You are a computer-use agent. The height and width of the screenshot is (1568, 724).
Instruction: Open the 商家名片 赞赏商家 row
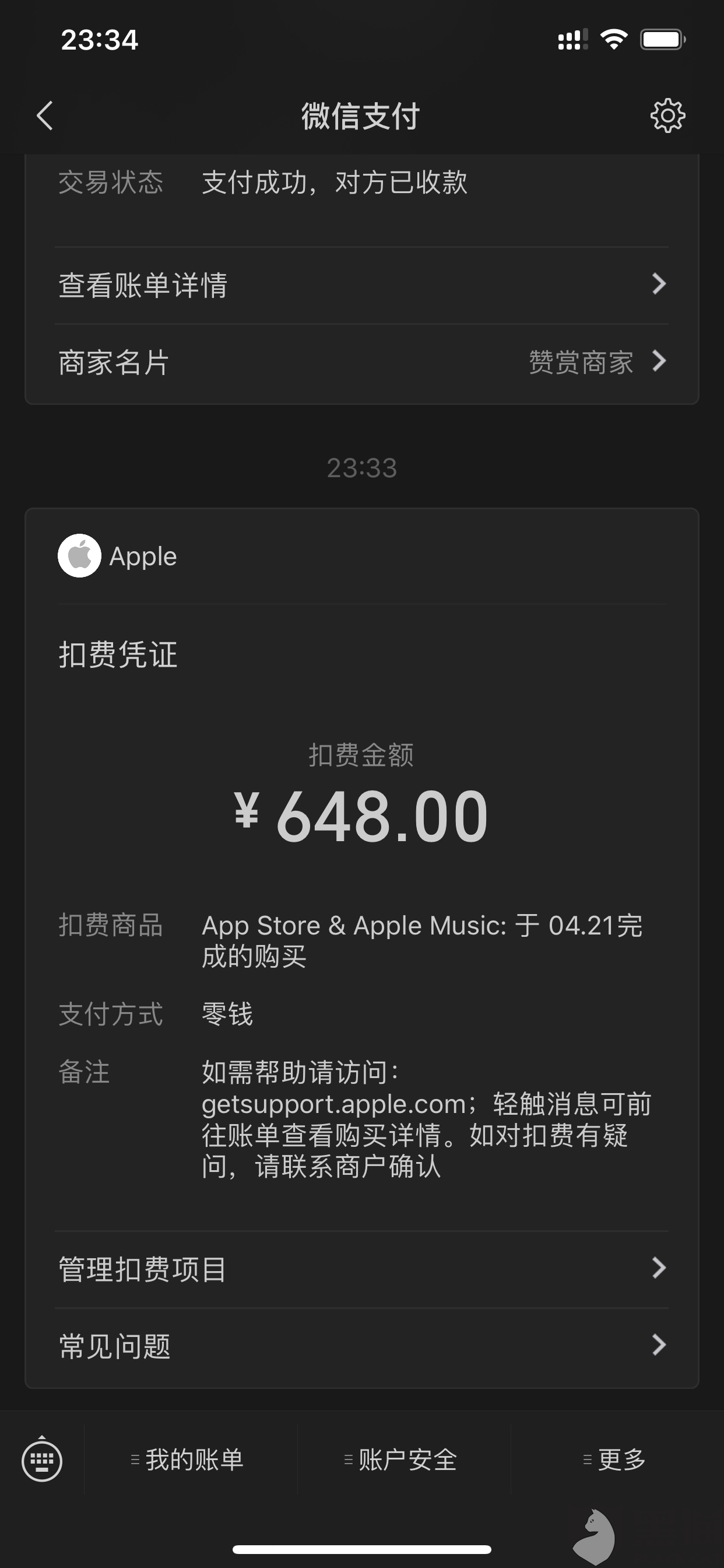pyautogui.click(x=362, y=362)
